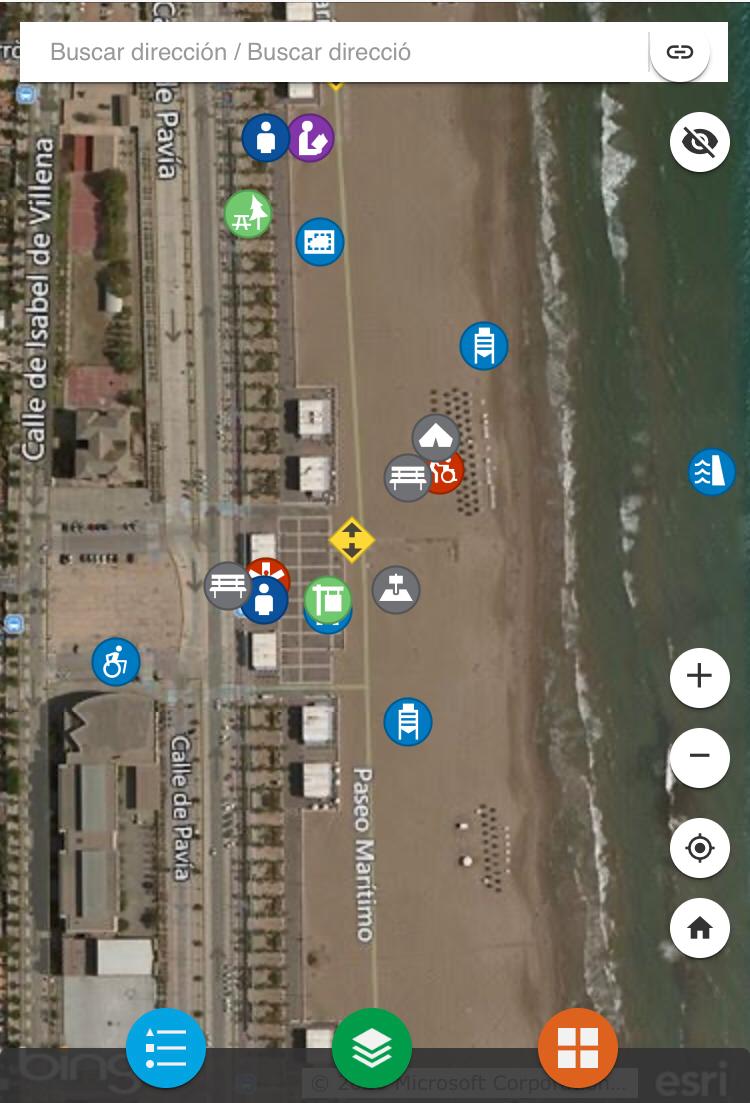This screenshot has height=1103, width=750.
Task: Open the green map layers button
Action: (372, 1048)
